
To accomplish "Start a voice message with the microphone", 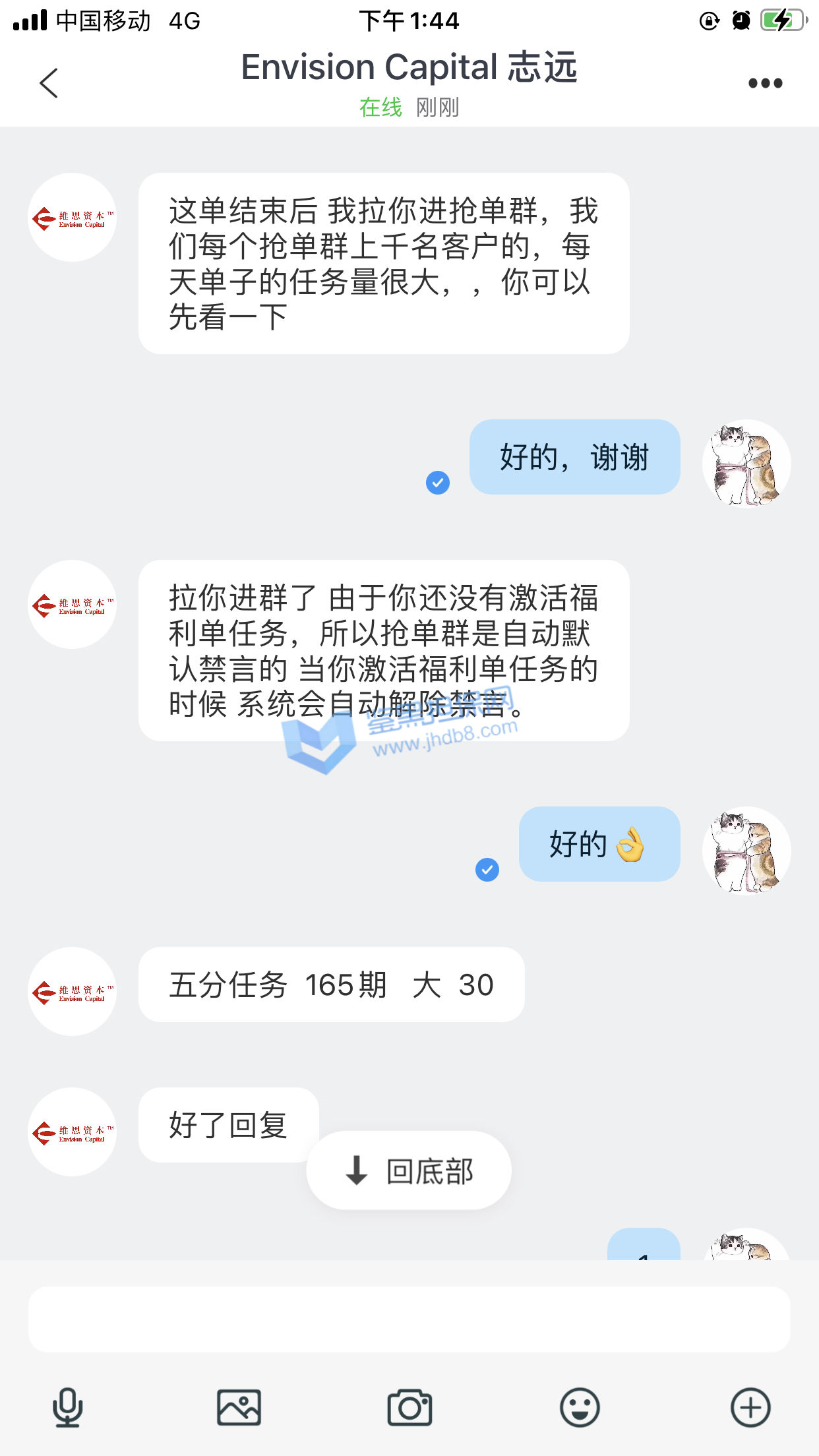I will coord(67,1408).
